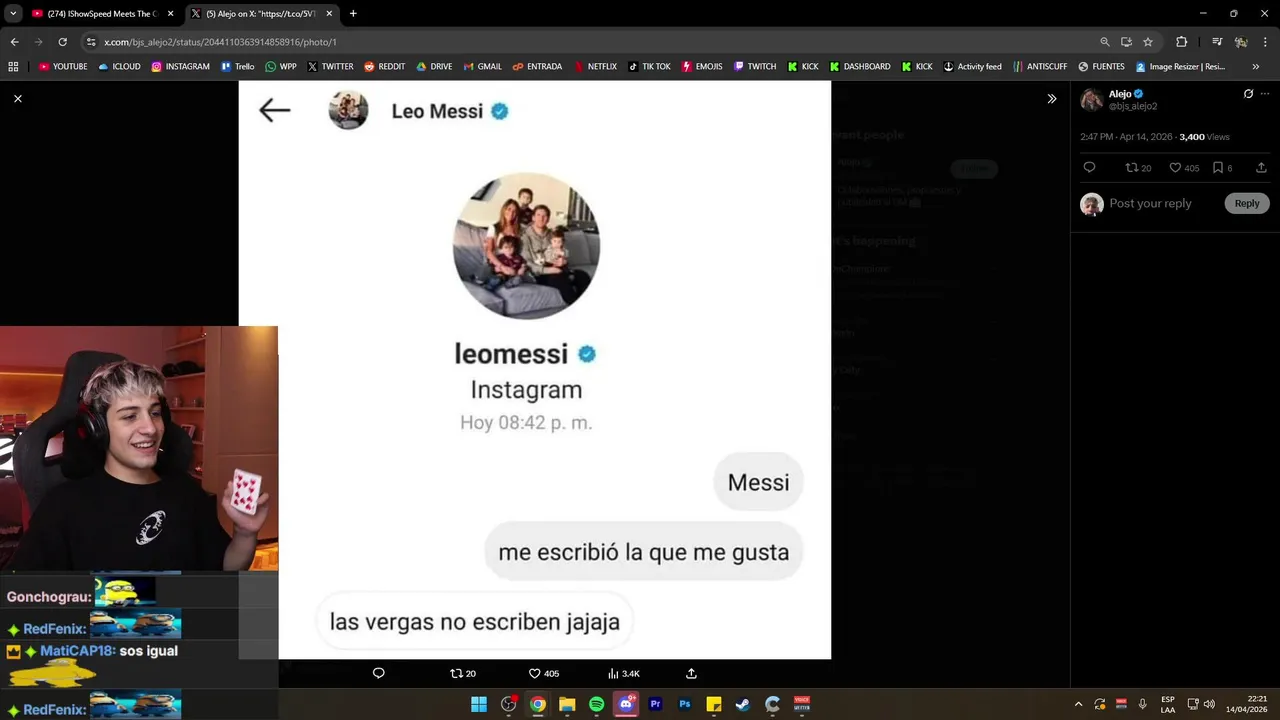Bookmark the post in the sidebar
This screenshot has height=720, width=1280.
coord(1218,168)
